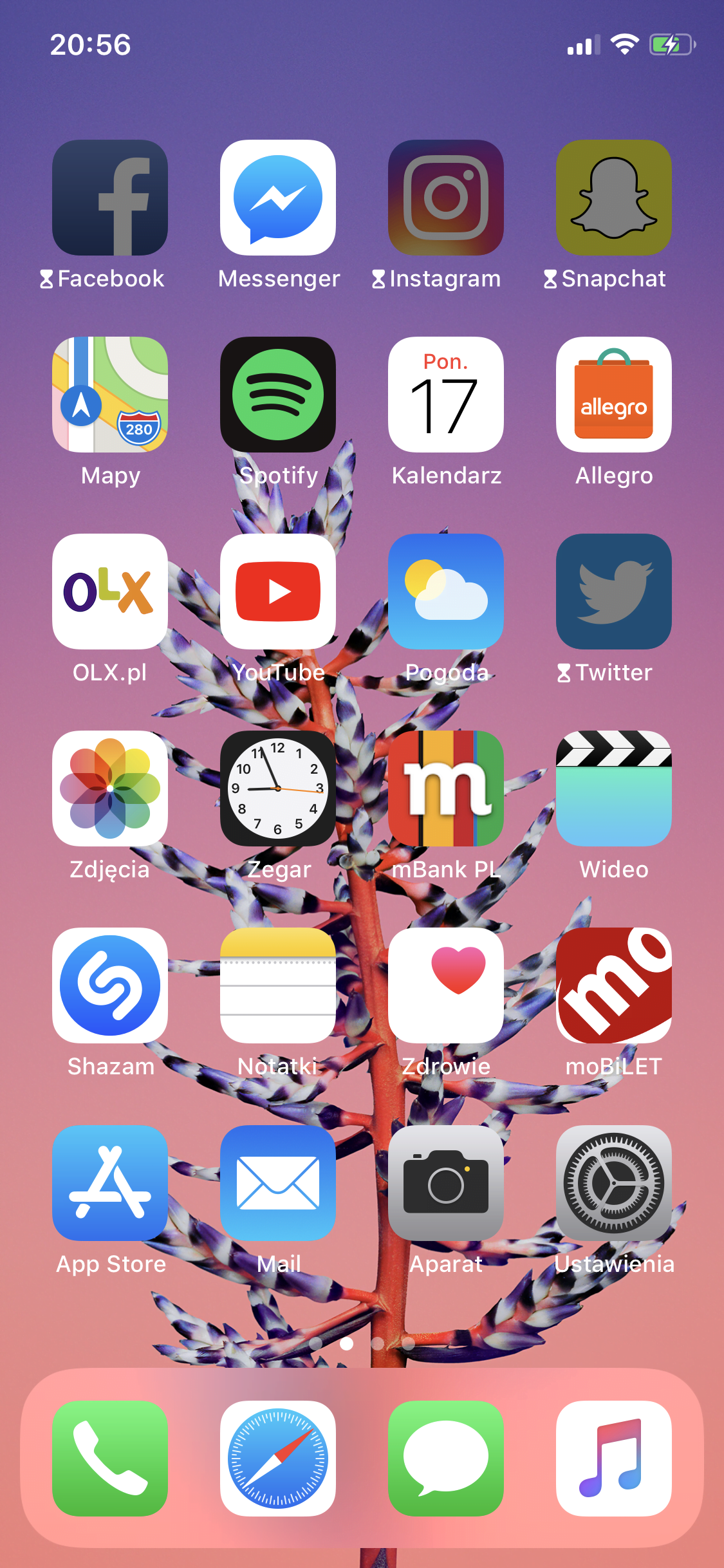Open the Kalendarz calendar app
The image size is (724, 1568).
click(446, 395)
